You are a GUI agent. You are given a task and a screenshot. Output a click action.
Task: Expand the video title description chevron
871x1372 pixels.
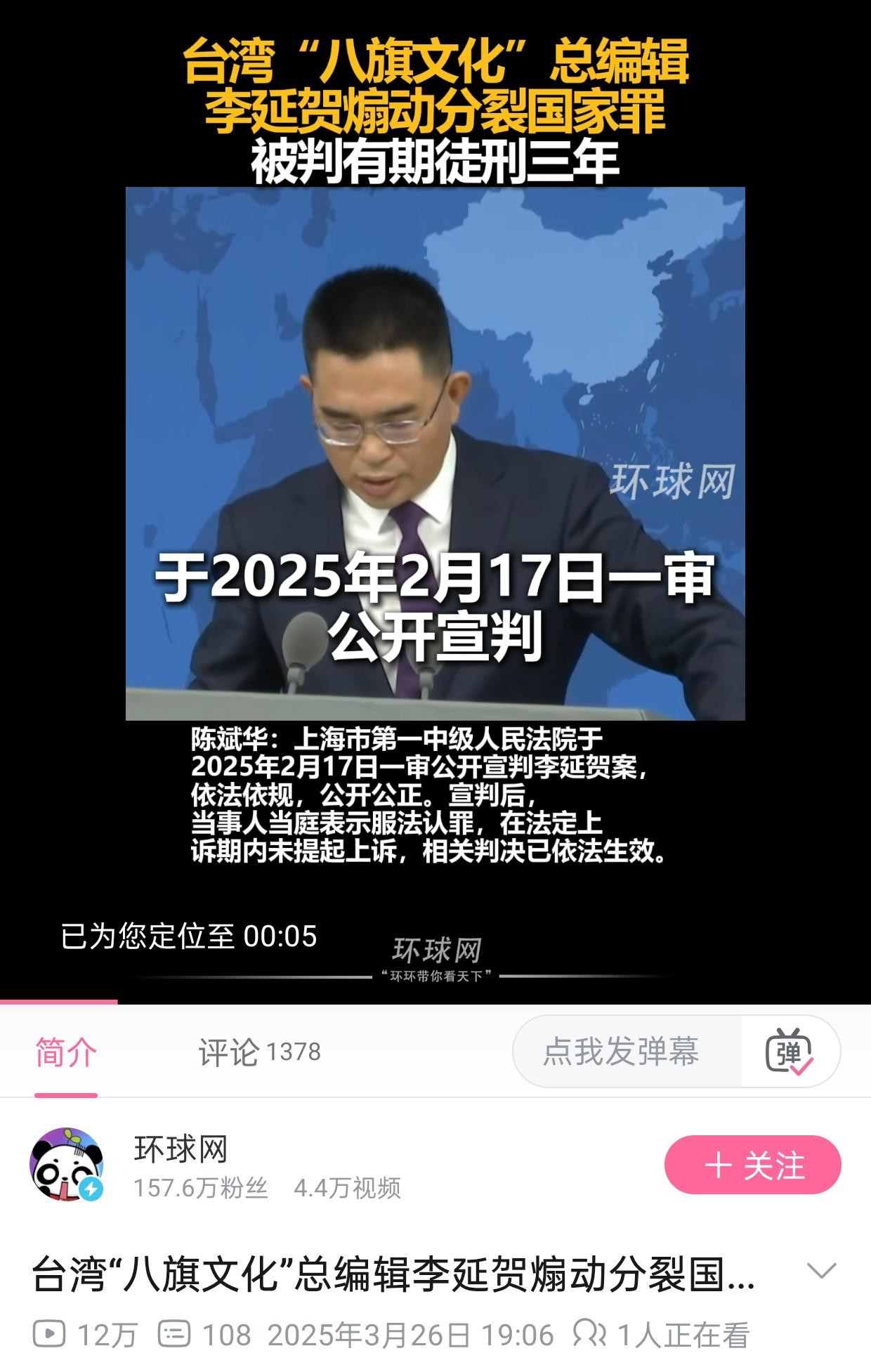click(x=820, y=1271)
